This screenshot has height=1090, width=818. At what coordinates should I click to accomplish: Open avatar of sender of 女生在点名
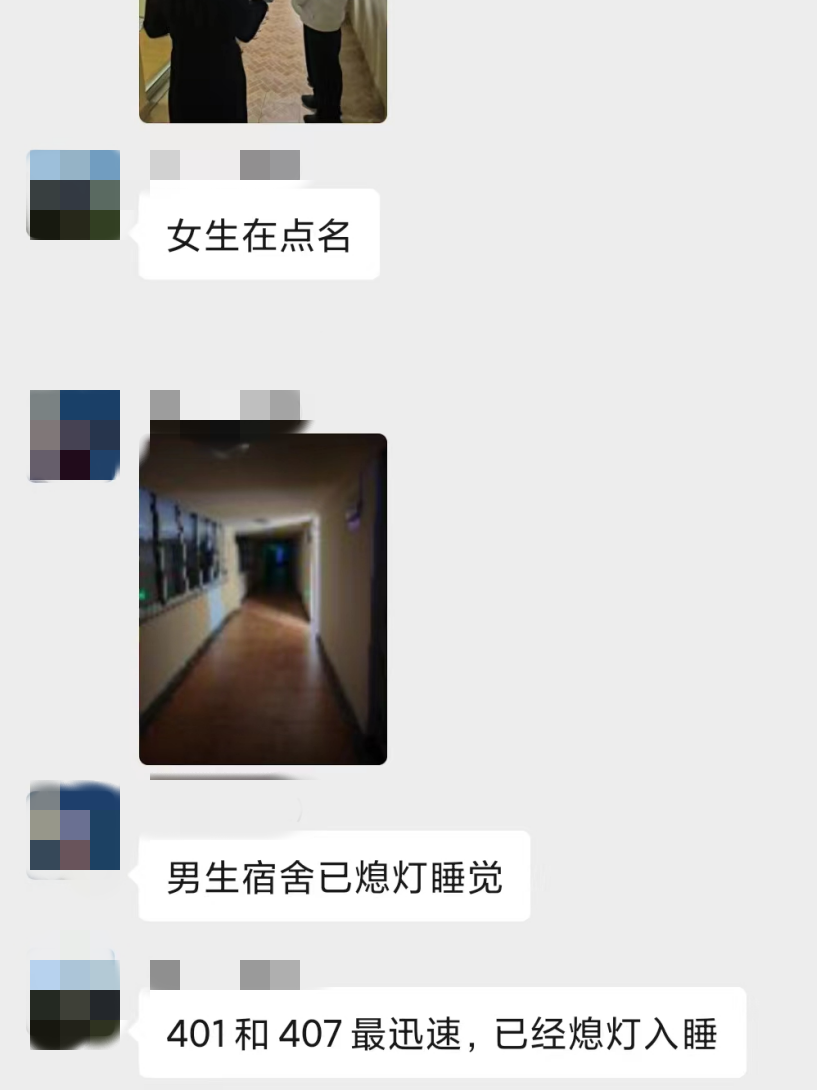coord(75,195)
